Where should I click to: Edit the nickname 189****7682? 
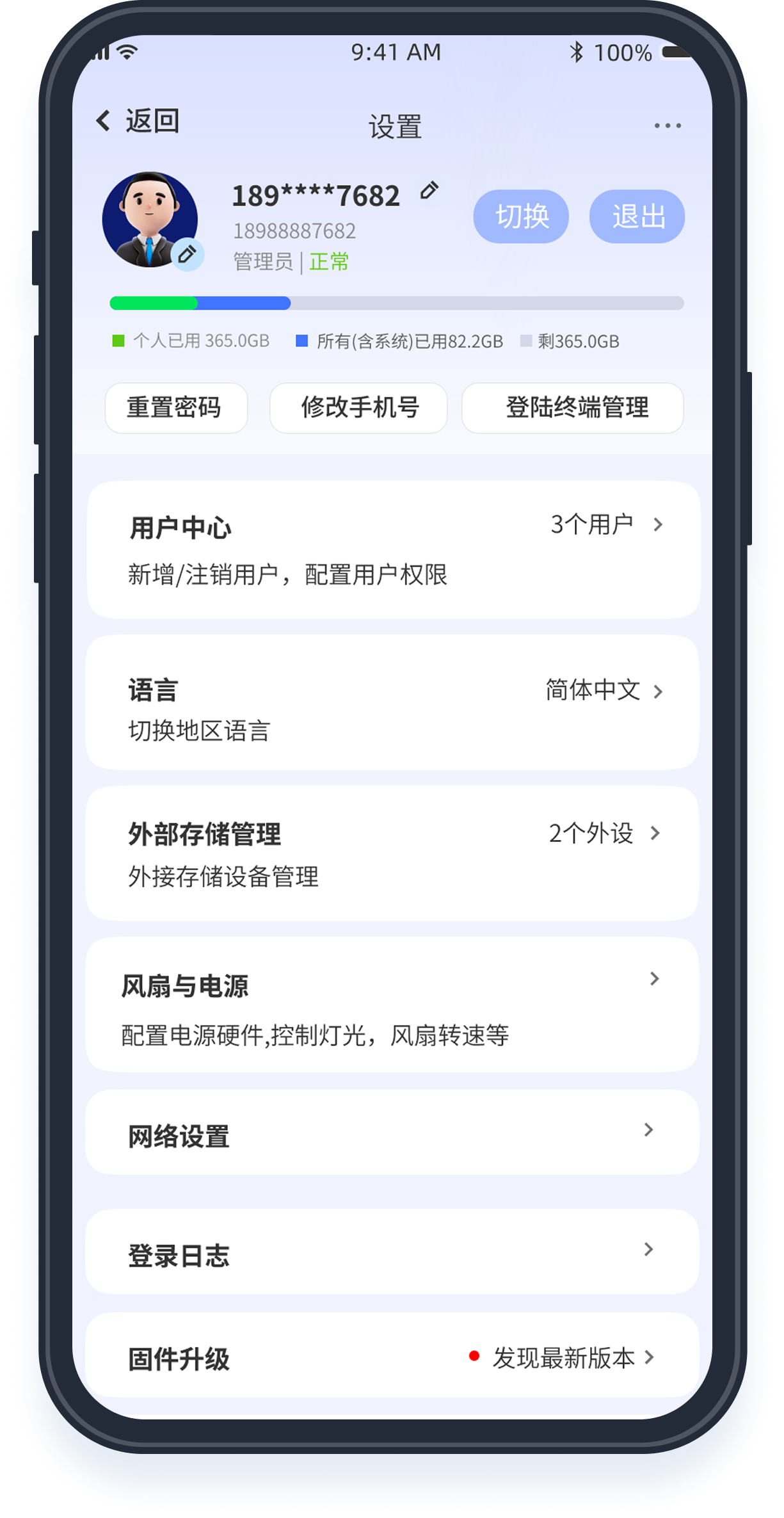pos(429,191)
